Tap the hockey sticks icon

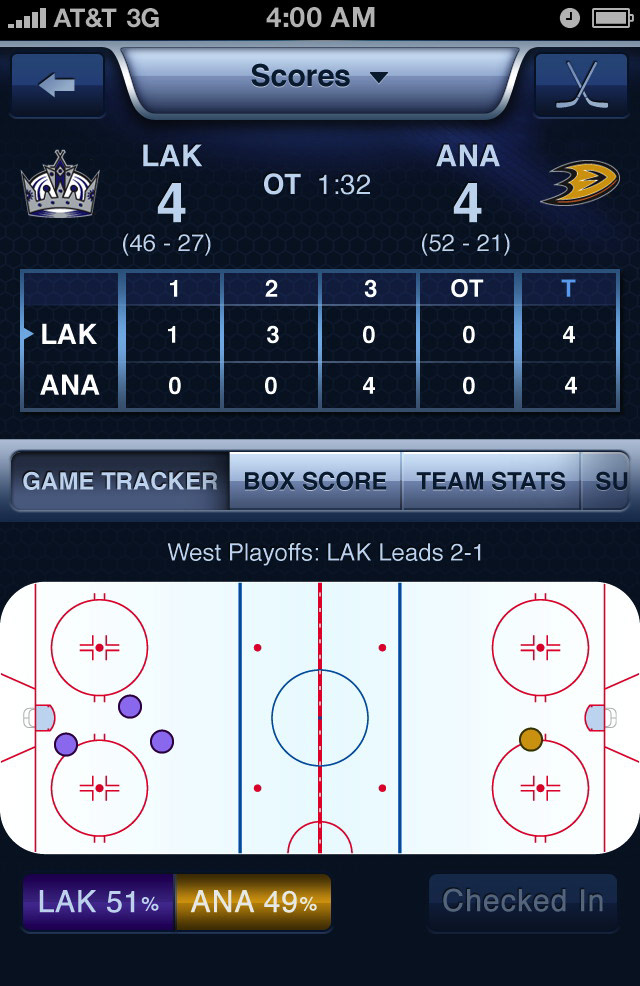[x=581, y=85]
